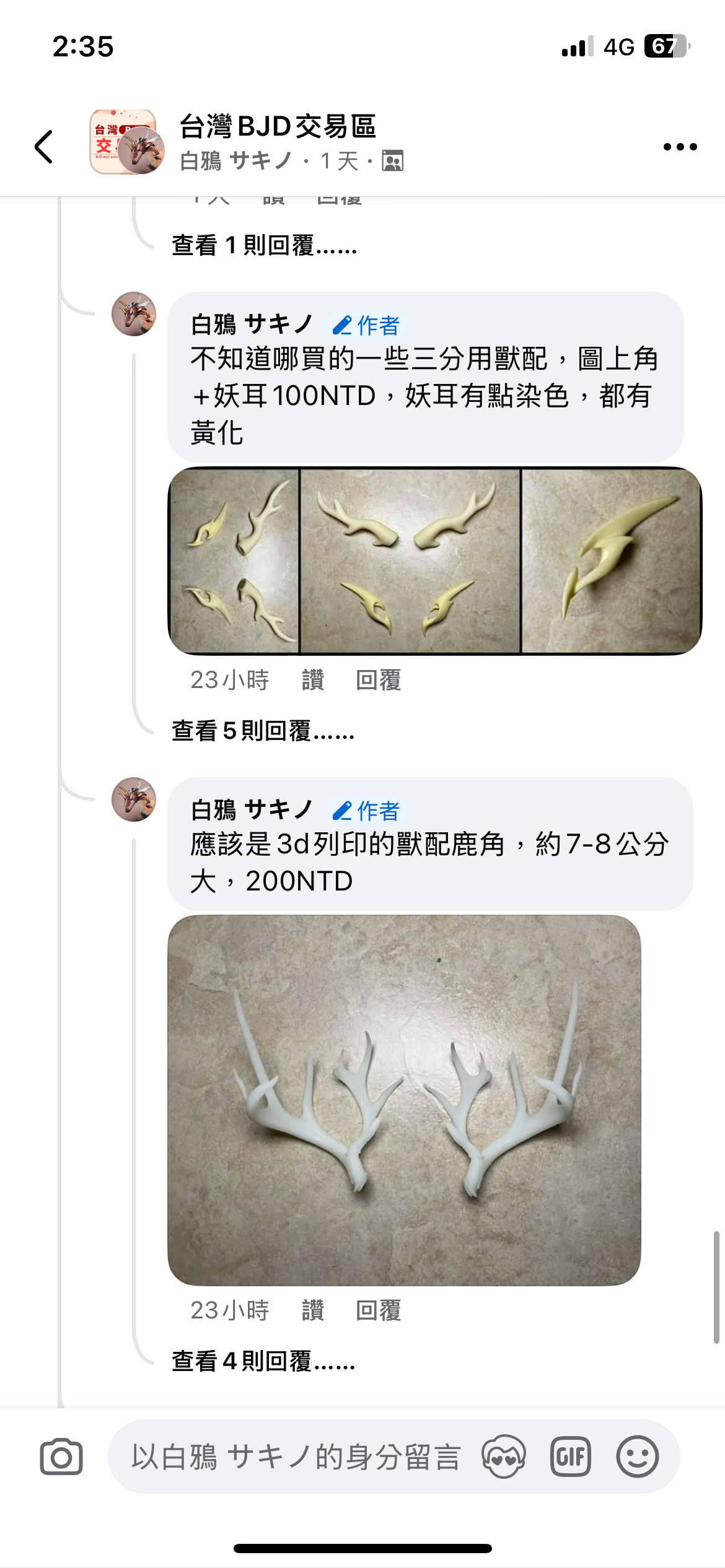Tap the 23小時 timestamp link
725x1568 pixels.
pos(230,679)
